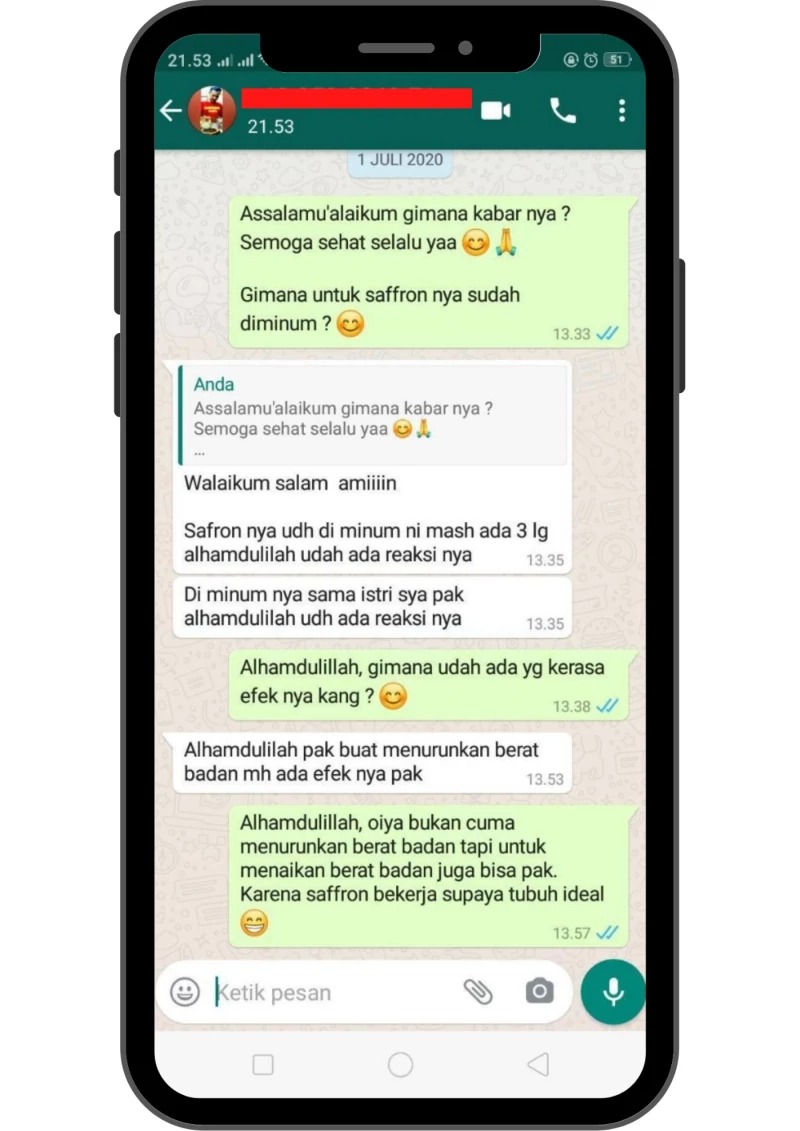Open the contact's profile picture
The width and height of the screenshot is (800, 1131).
click(212, 111)
